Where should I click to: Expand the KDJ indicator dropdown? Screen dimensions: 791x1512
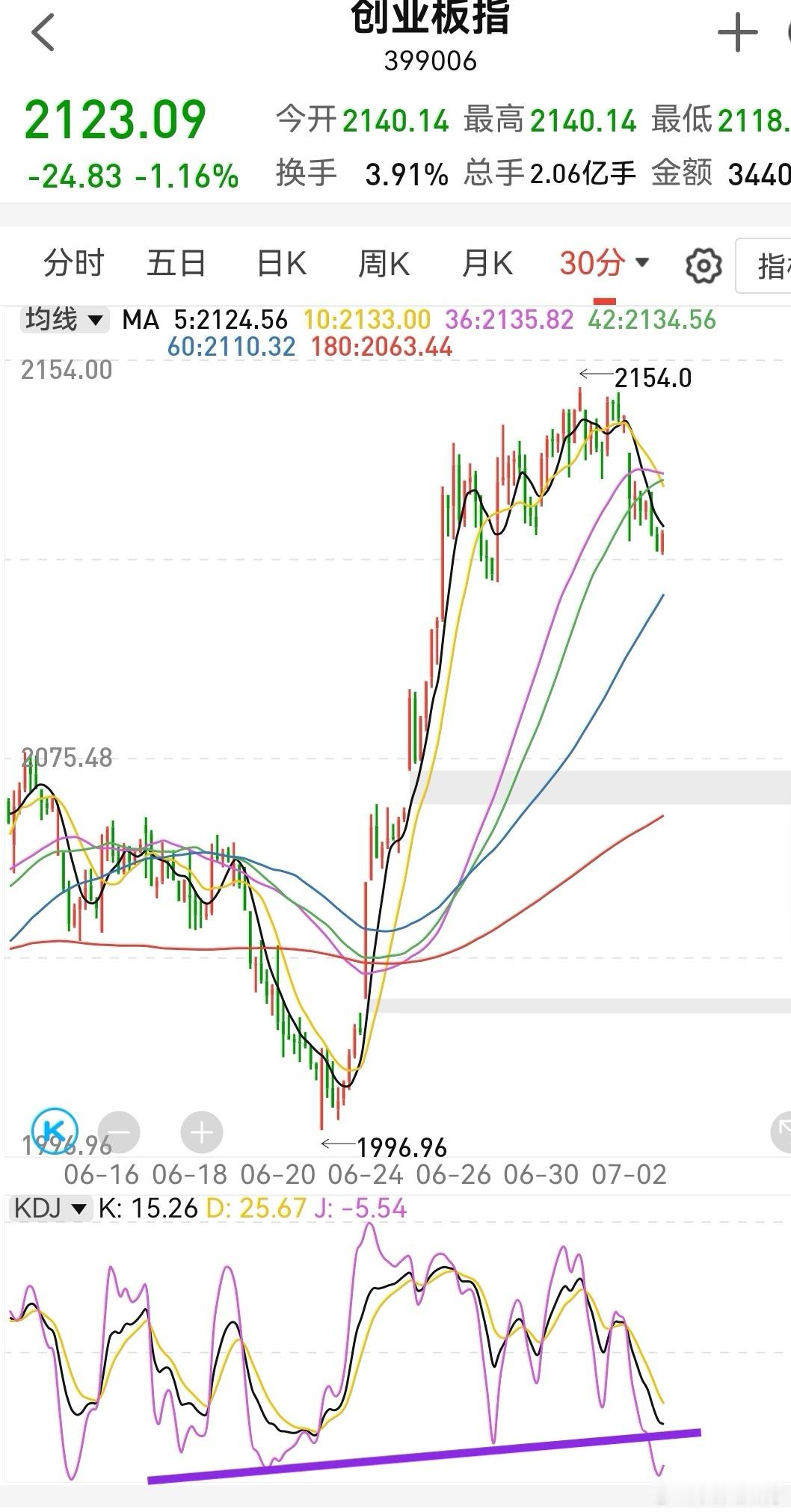49,1208
